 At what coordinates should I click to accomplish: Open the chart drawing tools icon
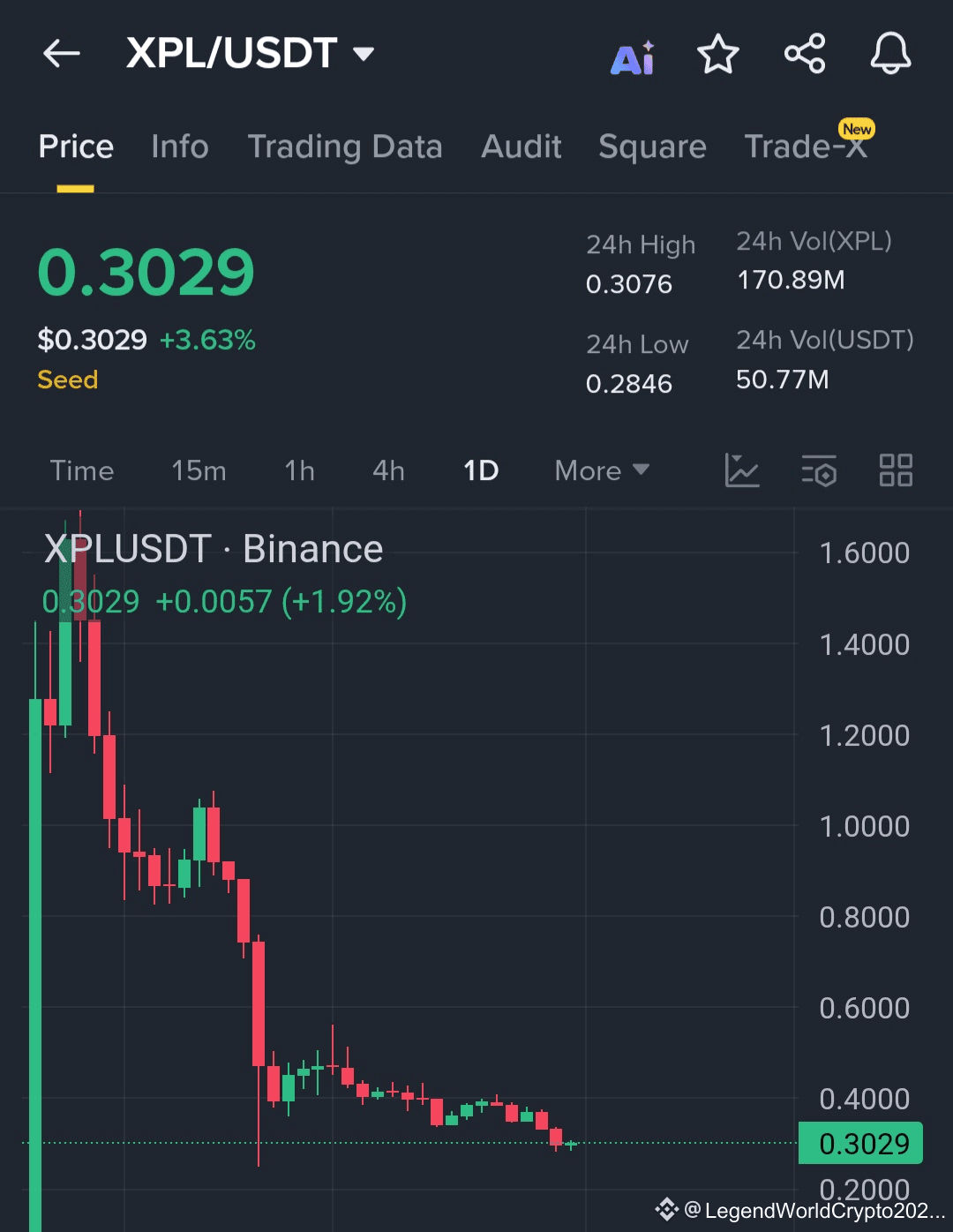[741, 470]
